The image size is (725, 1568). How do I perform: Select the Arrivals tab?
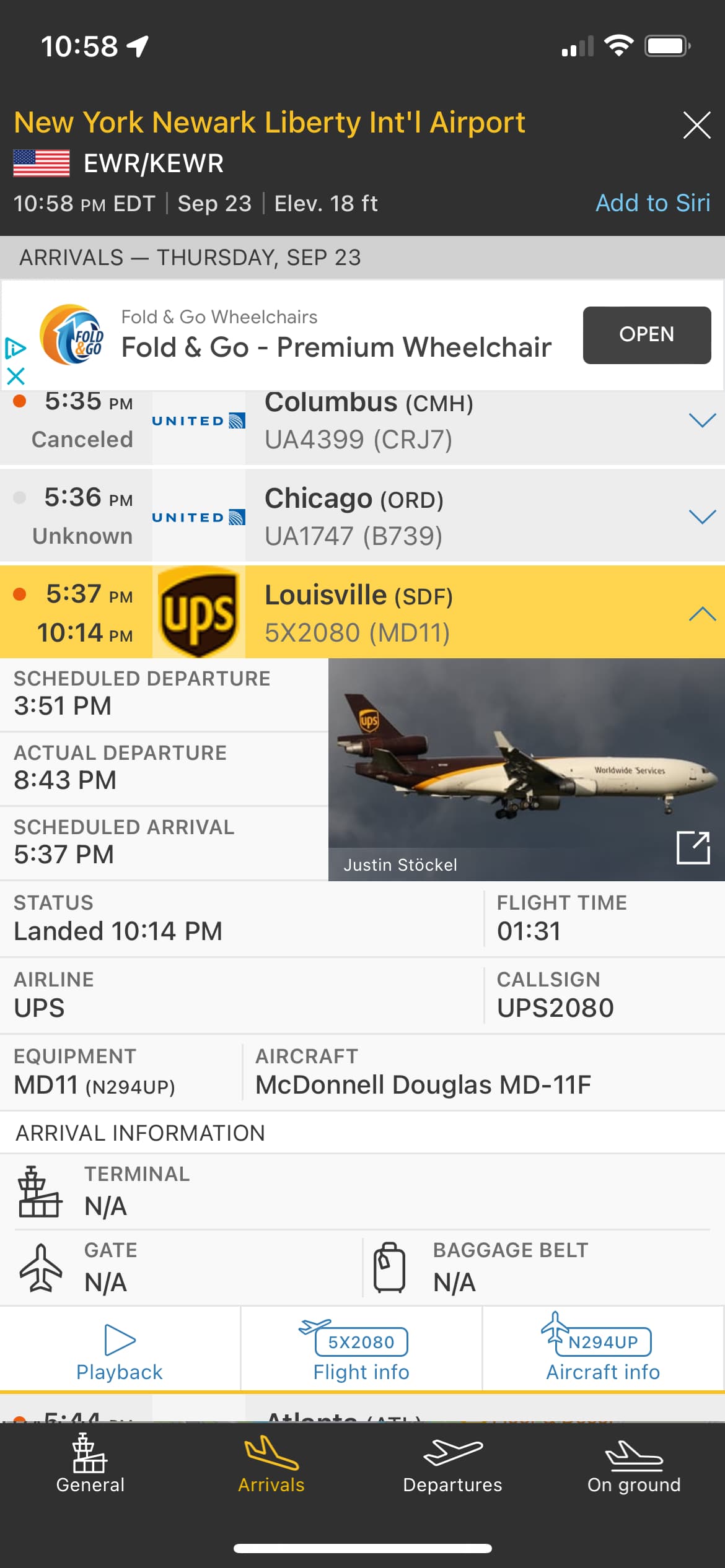(x=271, y=1466)
